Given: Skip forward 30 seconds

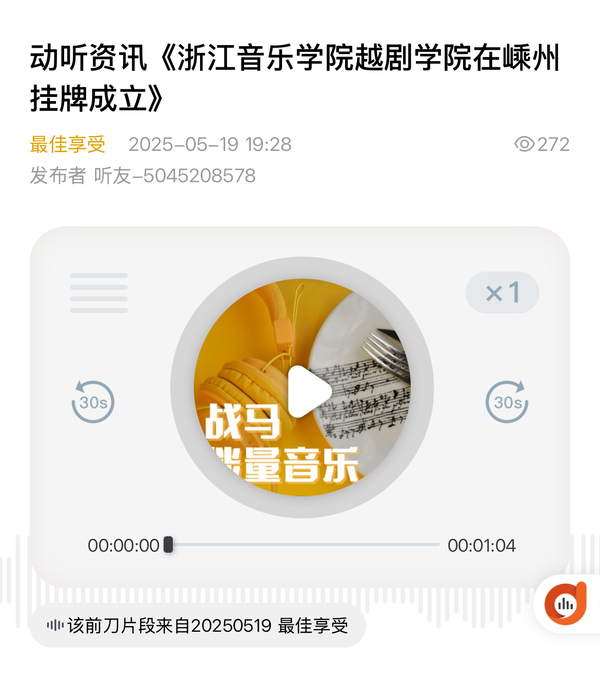Looking at the screenshot, I should 507,402.
